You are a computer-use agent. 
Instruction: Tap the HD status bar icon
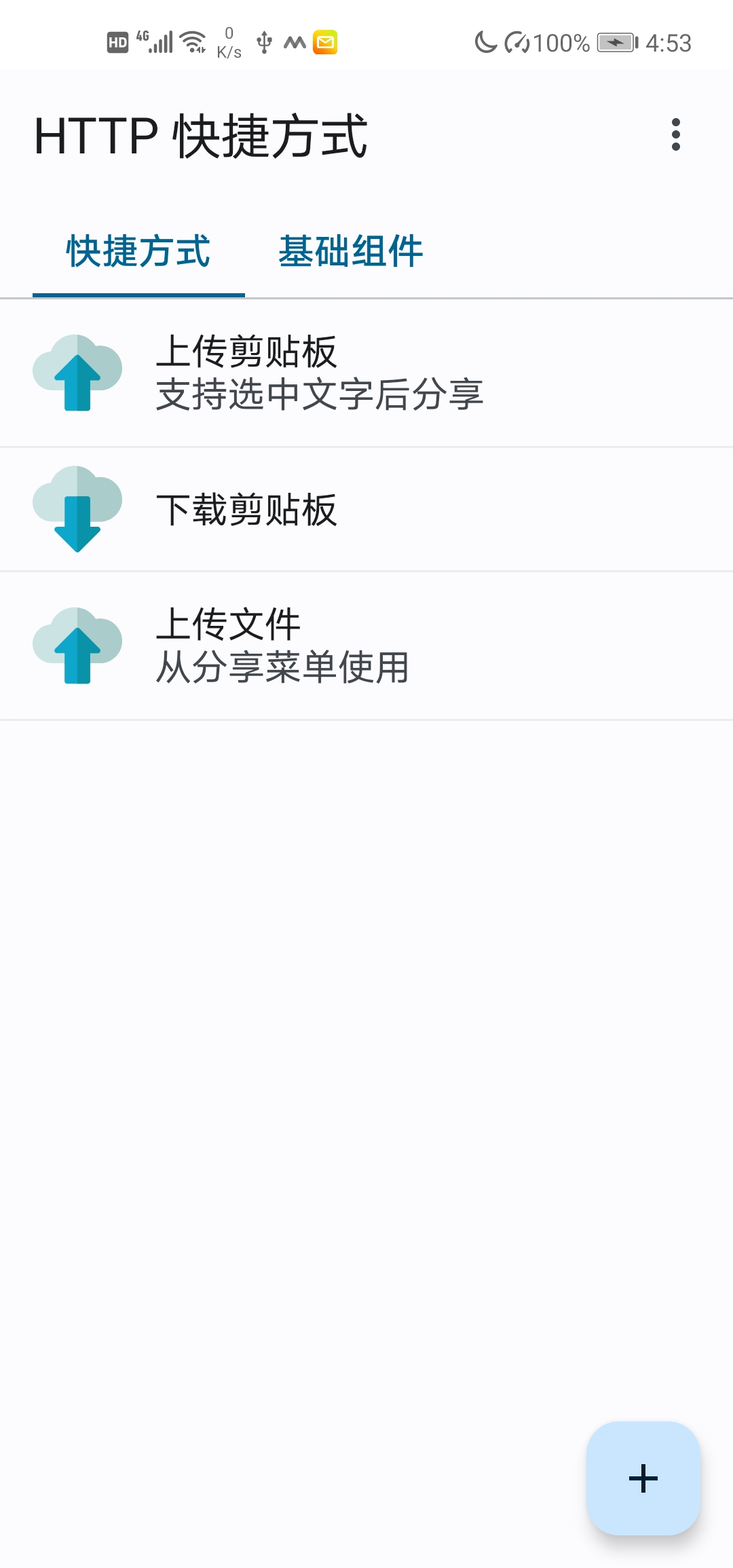(x=117, y=43)
